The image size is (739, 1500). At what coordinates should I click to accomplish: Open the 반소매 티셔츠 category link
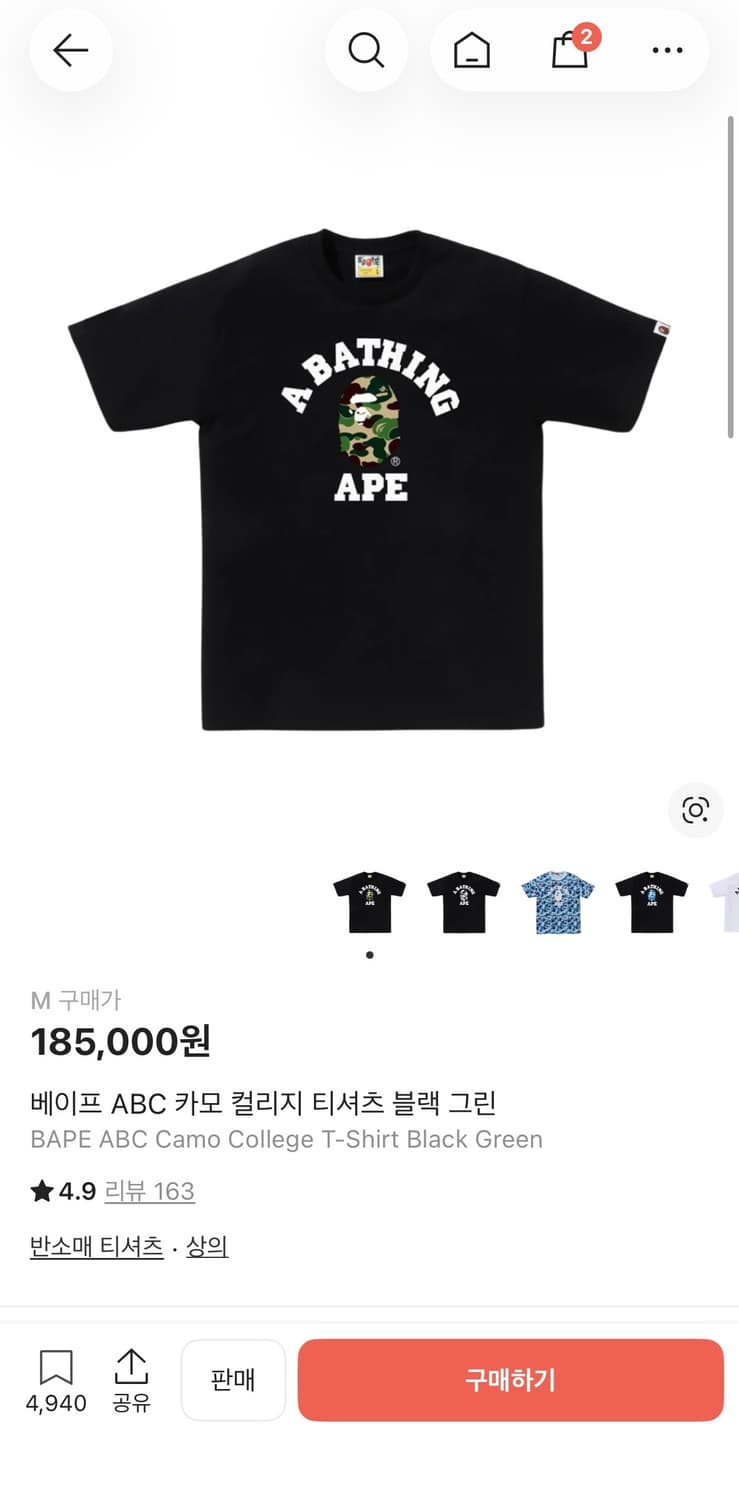point(96,1246)
